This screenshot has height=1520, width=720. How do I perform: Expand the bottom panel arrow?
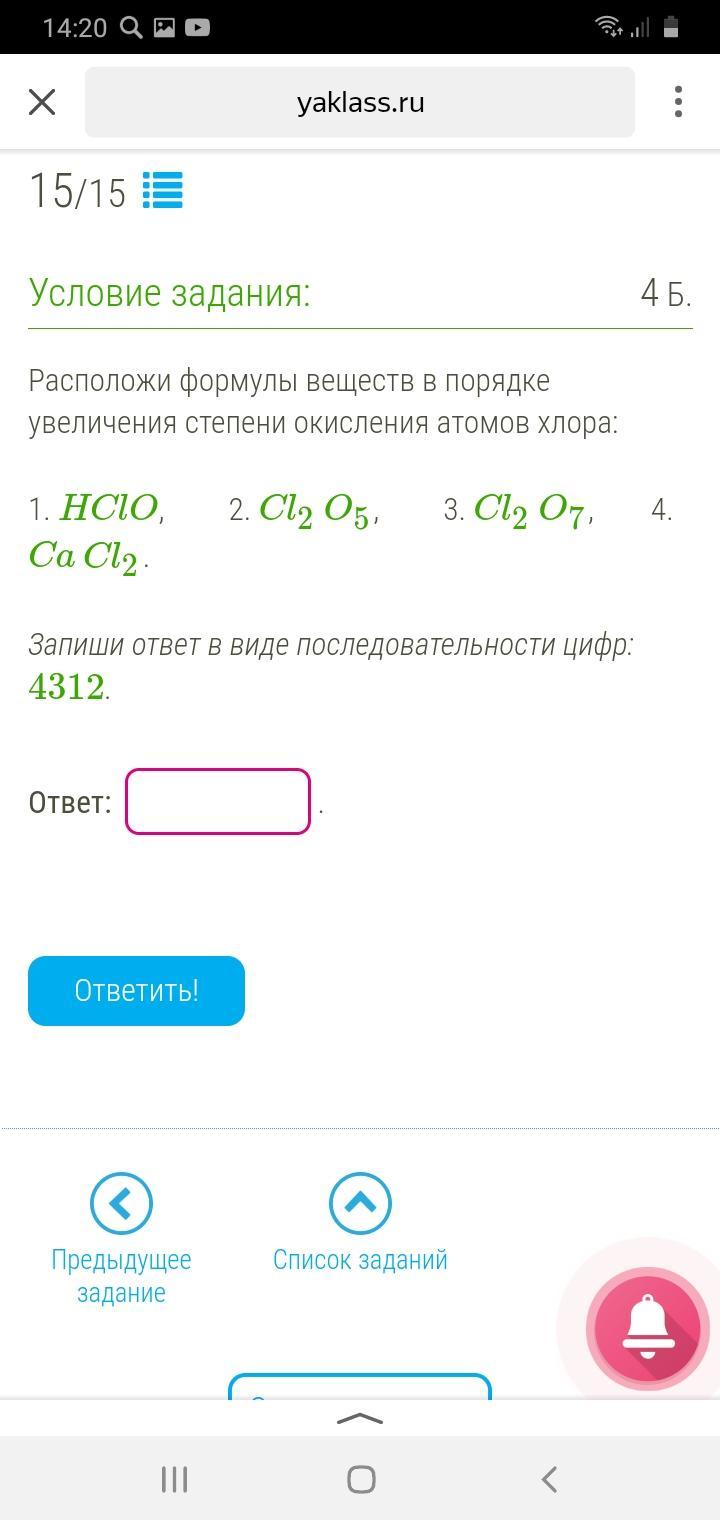click(x=360, y=1418)
